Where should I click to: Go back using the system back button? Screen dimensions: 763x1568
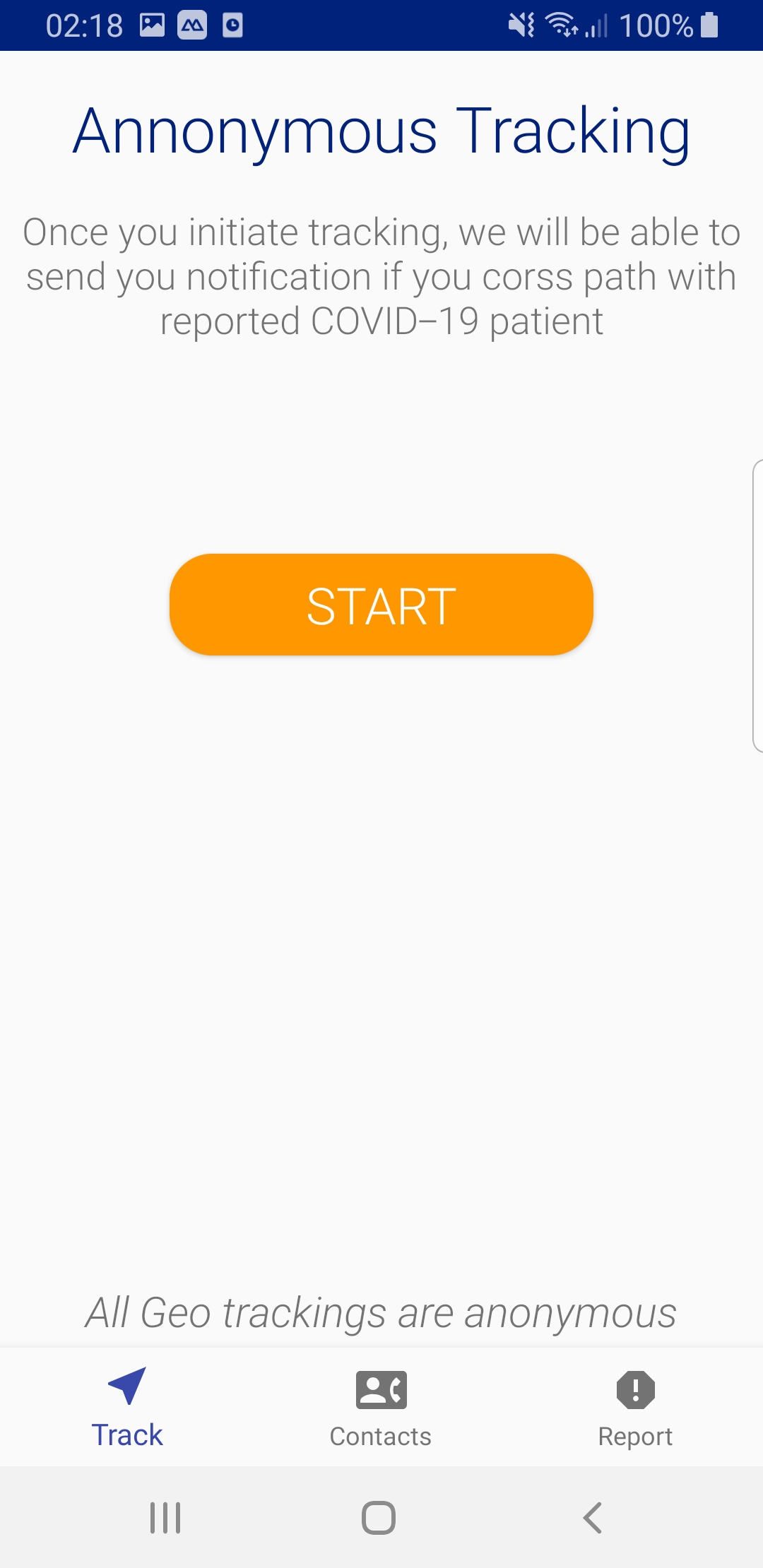(x=592, y=1517)
